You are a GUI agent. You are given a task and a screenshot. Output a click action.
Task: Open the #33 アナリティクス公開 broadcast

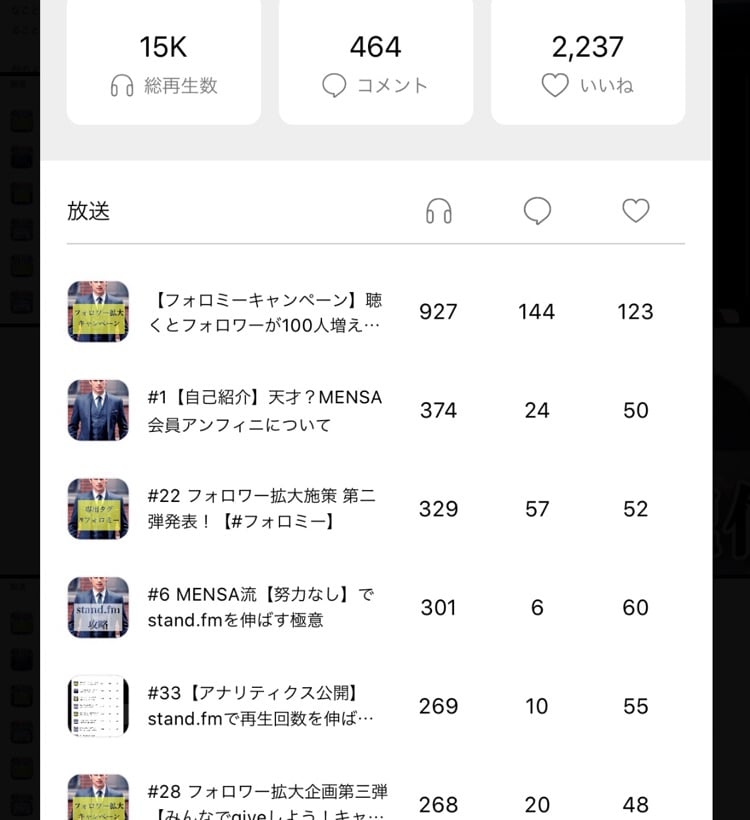pos(260,706)
